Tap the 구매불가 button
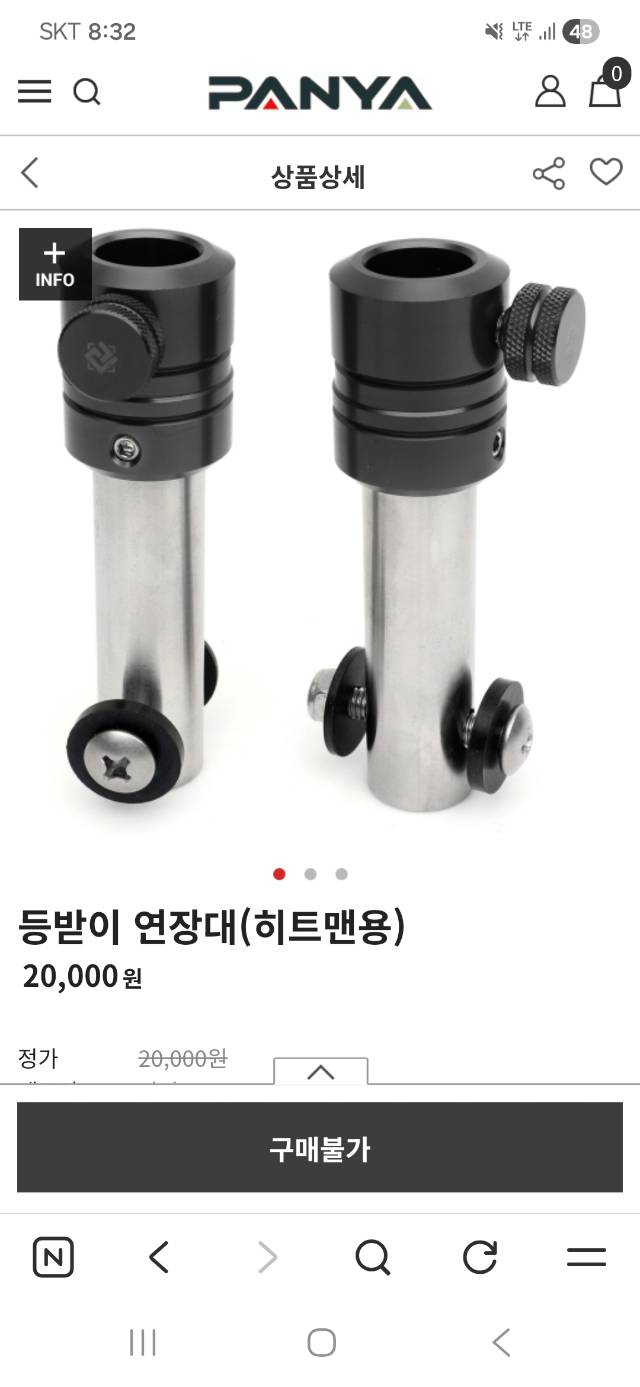Viewport: 640px width, 1387px height. 320,1148
